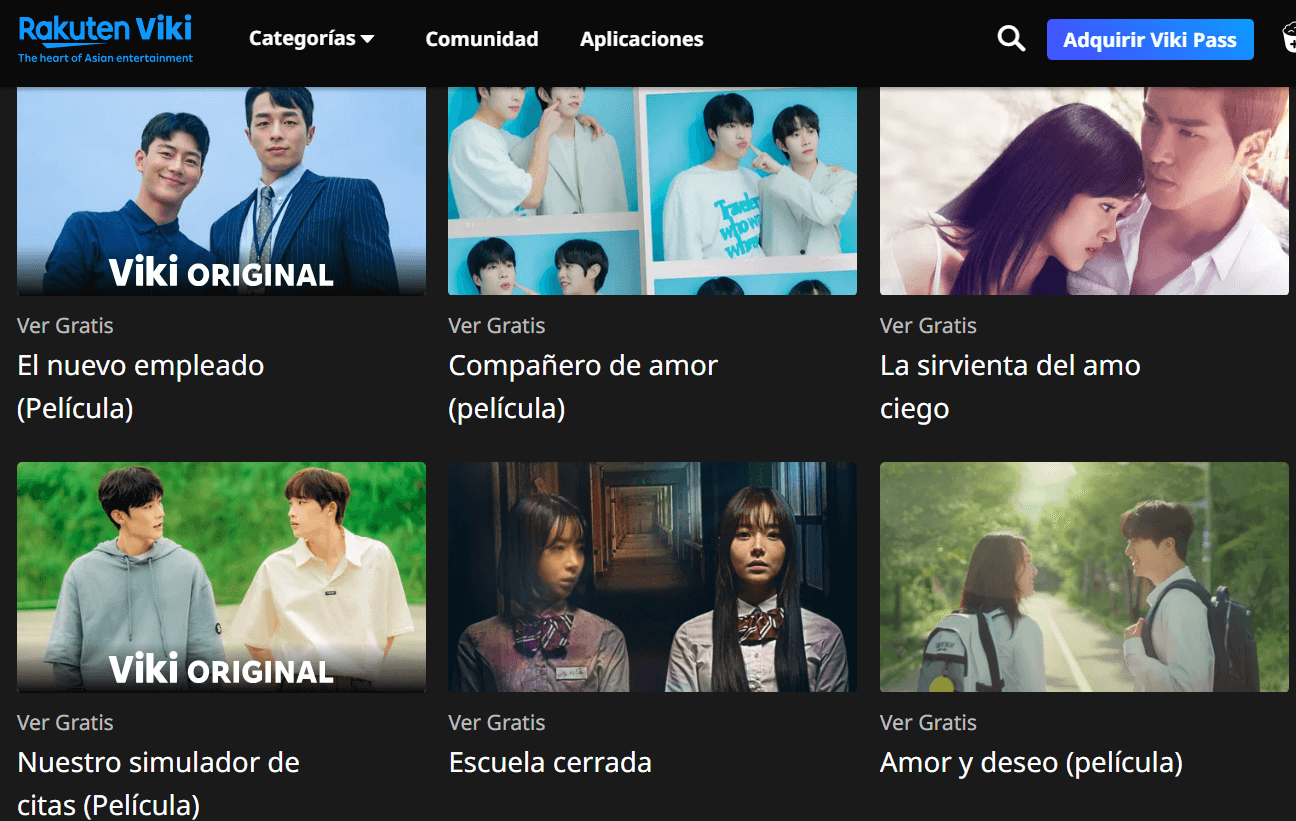Open Escuela cerrada movie card
Image resolution: width=1296 pixels, height=821 pixels.
(x=652, y=577)
